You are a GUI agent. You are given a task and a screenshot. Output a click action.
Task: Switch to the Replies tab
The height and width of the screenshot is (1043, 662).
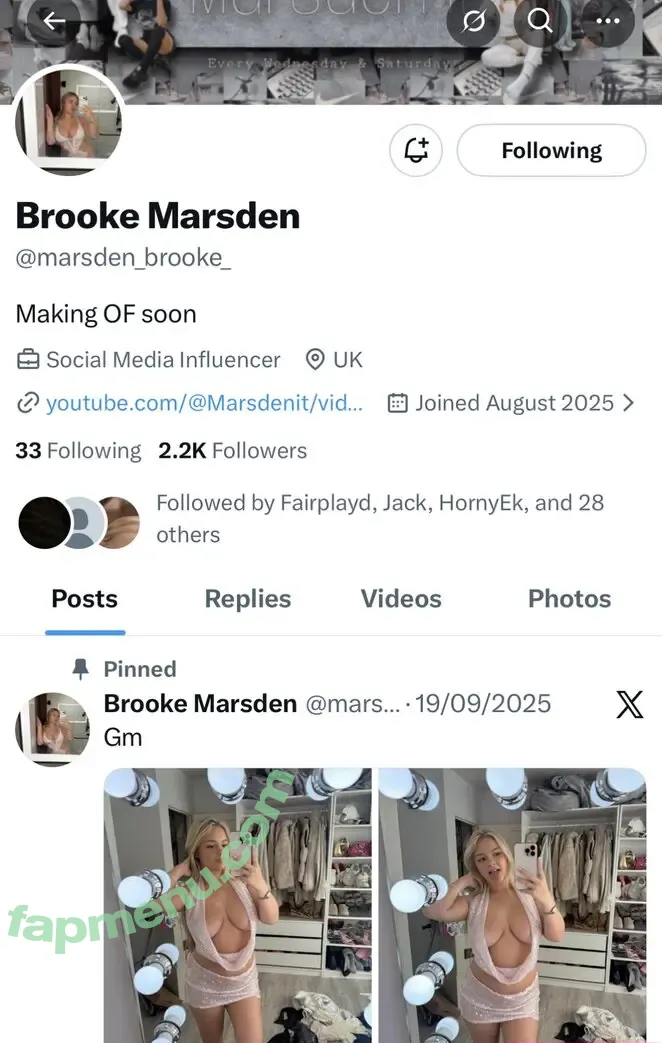247,599
